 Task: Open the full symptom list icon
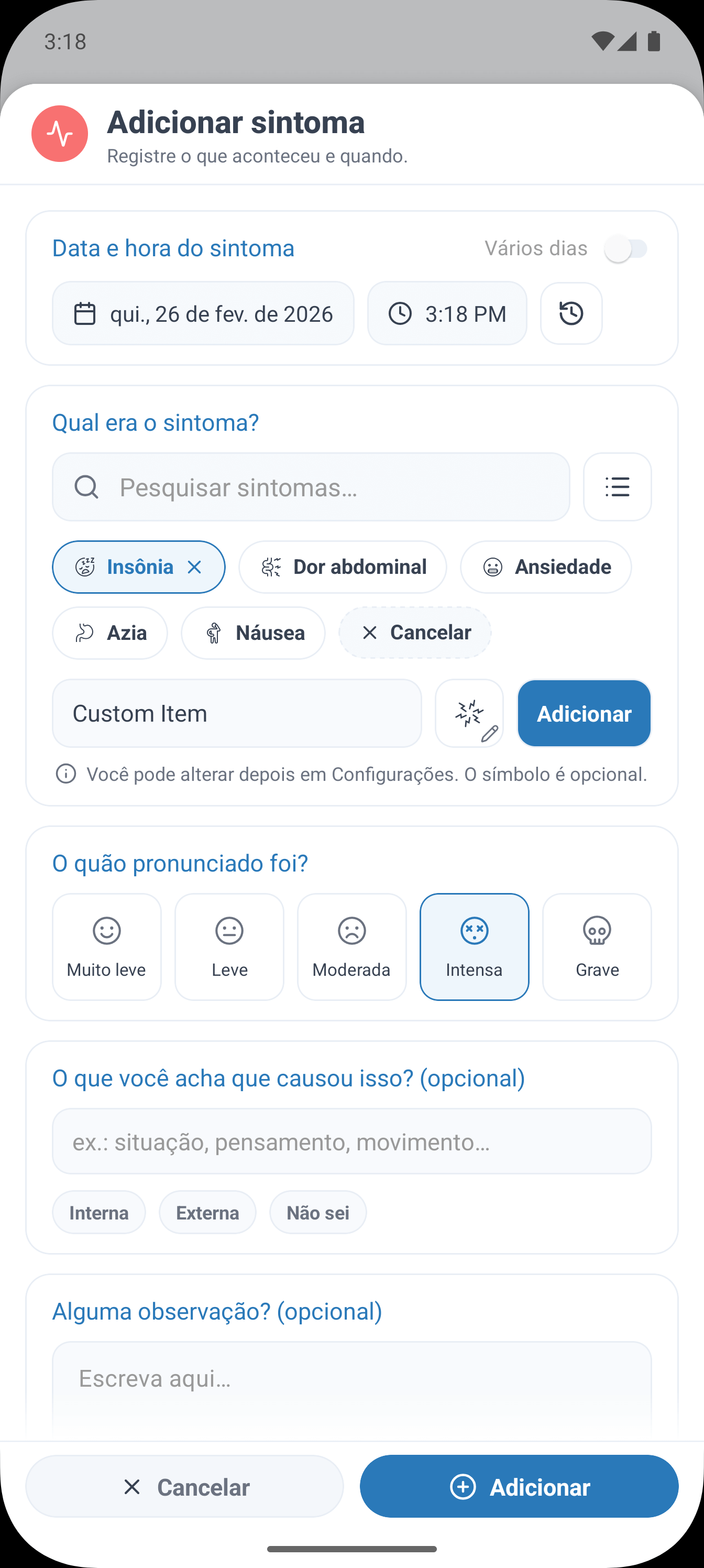[617, 487]
